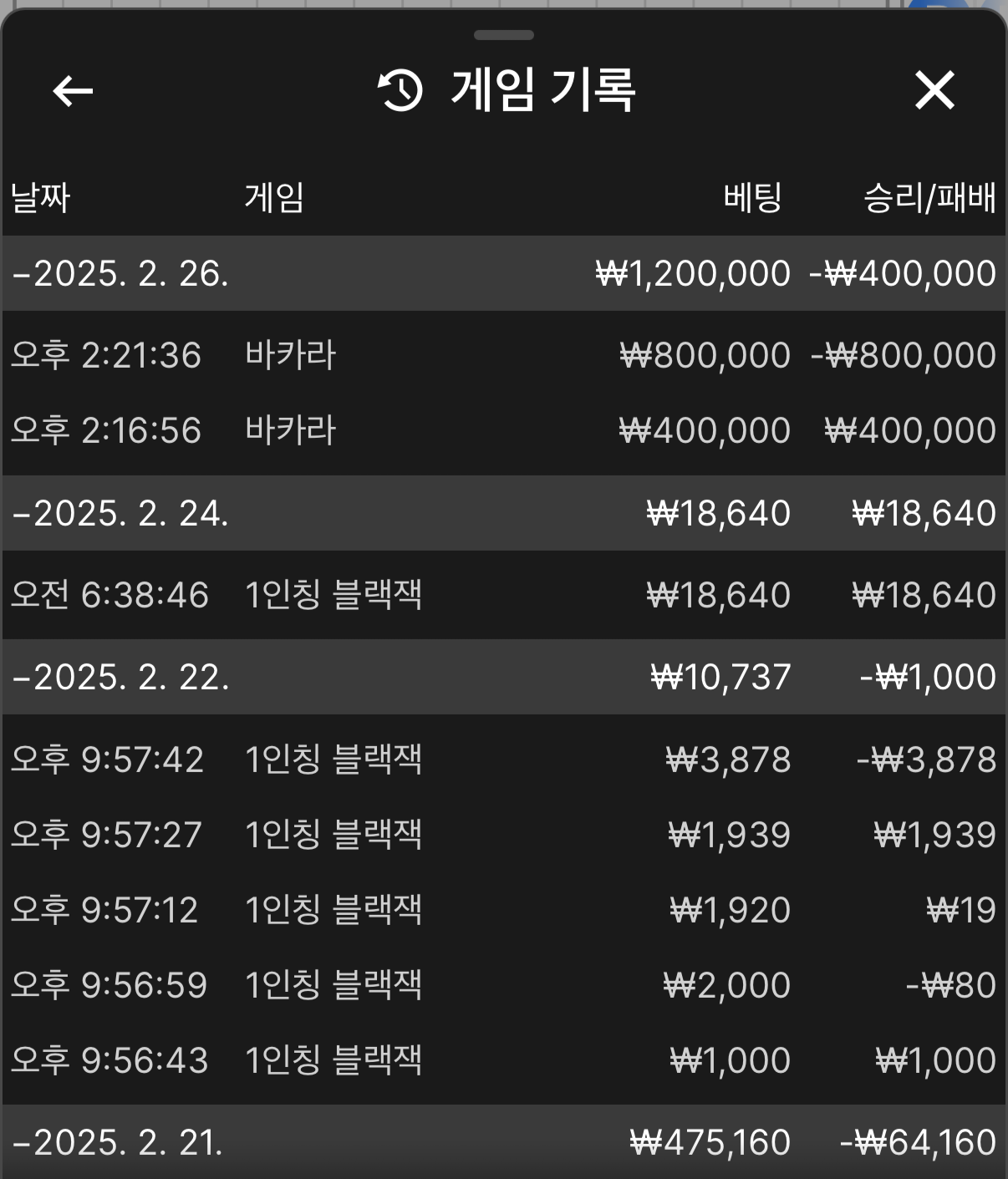This screenshot has width=1008, height=1179.
Task: View the 오전 6:38:46 1인칭 블랙잭 record
Action: pyautogui.click(x=503, y=595)
